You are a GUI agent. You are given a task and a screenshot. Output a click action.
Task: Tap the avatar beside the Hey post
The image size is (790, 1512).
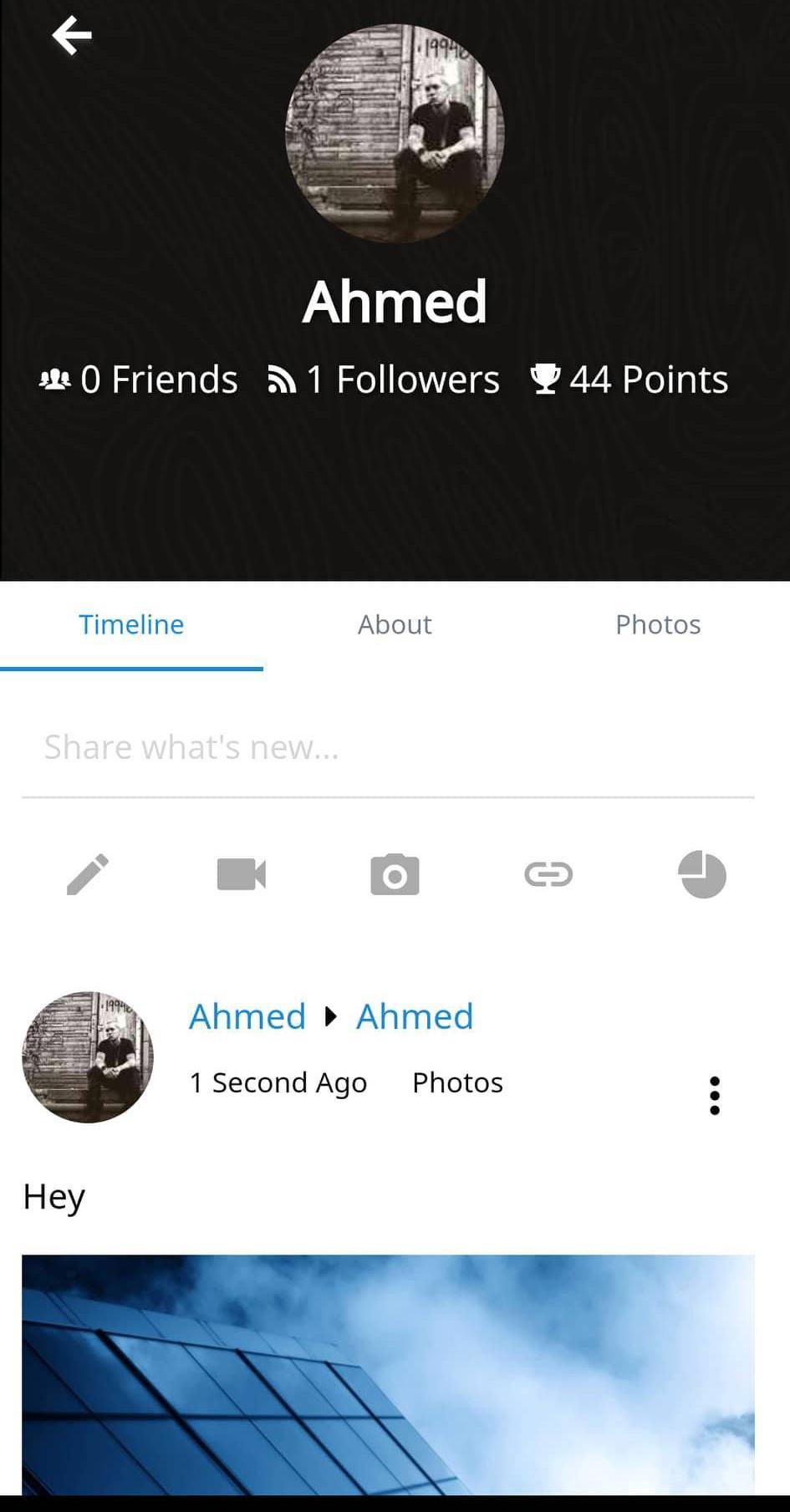88,1057
